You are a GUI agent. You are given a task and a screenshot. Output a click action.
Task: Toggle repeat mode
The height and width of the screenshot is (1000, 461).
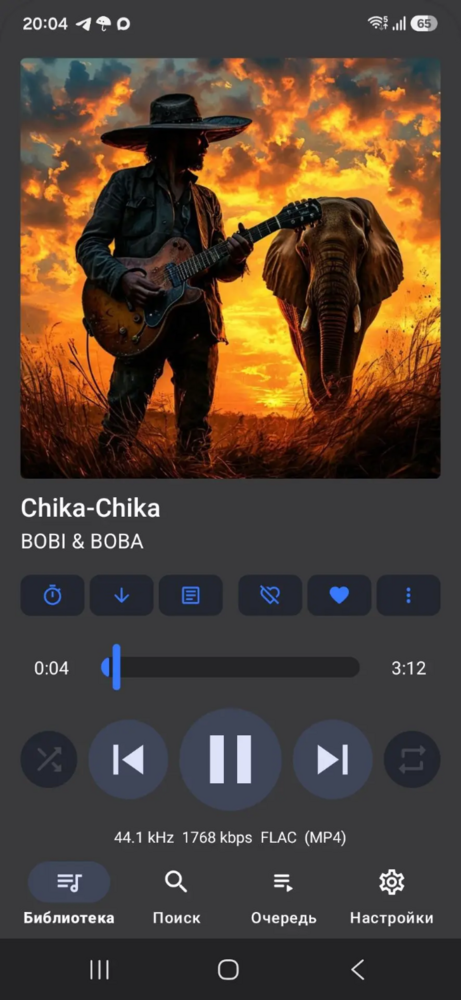pos(412,759)
